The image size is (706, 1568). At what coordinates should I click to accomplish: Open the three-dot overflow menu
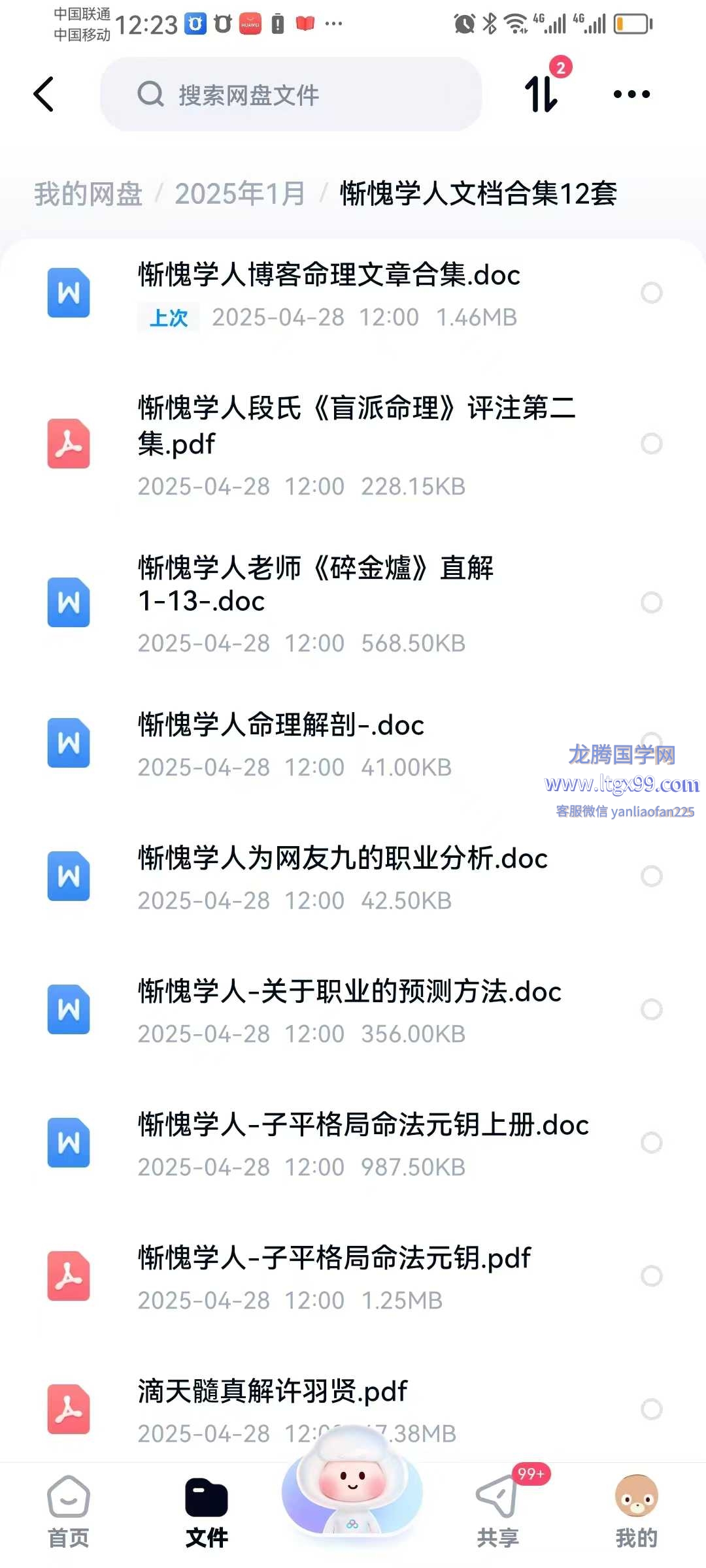631,94
